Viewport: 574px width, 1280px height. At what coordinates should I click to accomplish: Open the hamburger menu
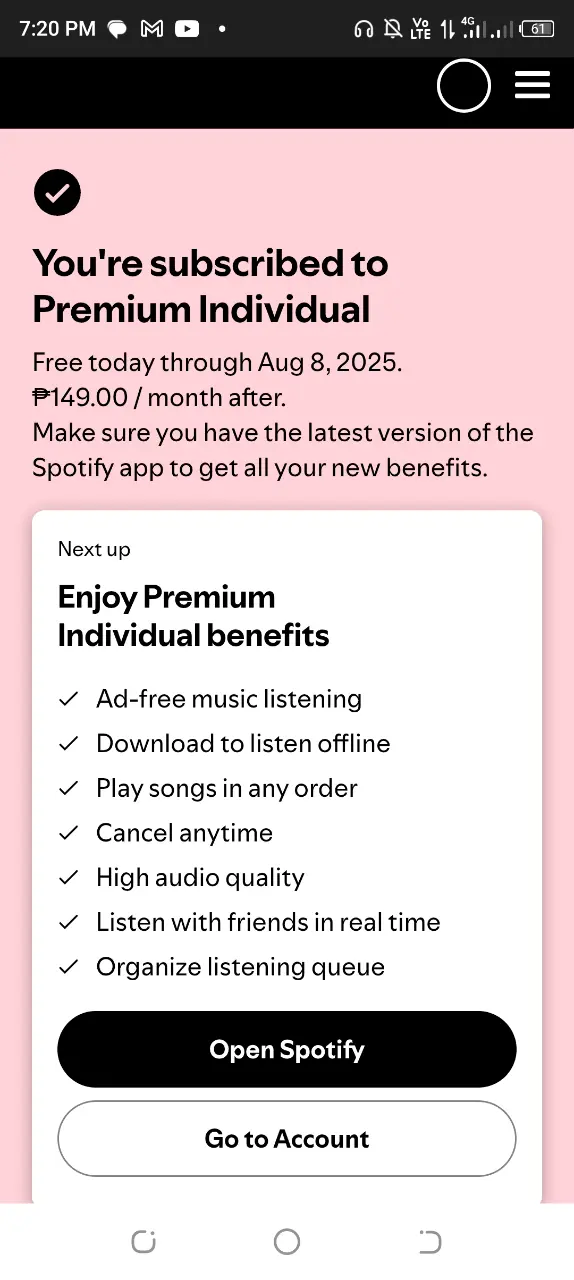point(532,85)
